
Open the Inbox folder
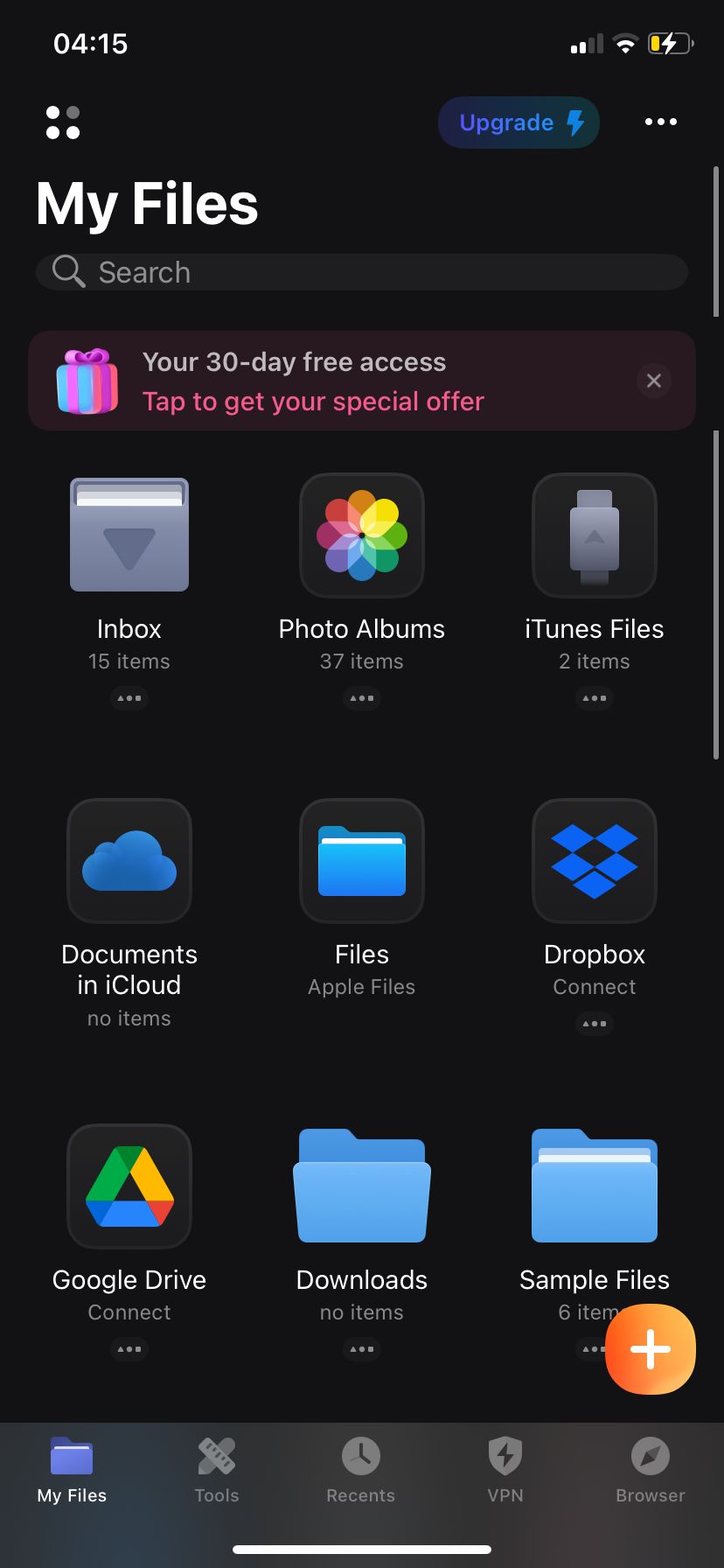tap(129, 535)
